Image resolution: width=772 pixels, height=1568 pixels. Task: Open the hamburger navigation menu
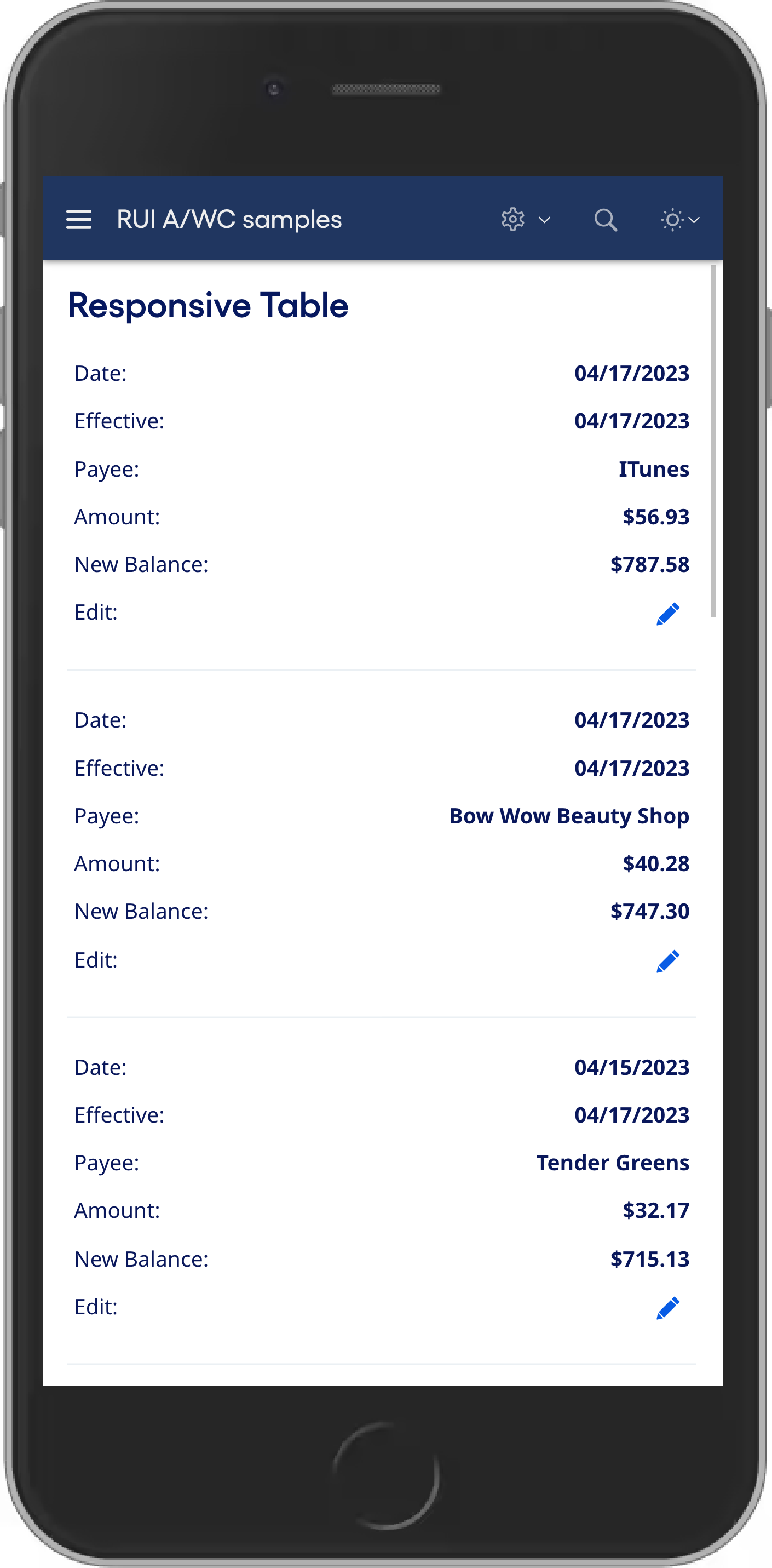[x=78, y=219]
